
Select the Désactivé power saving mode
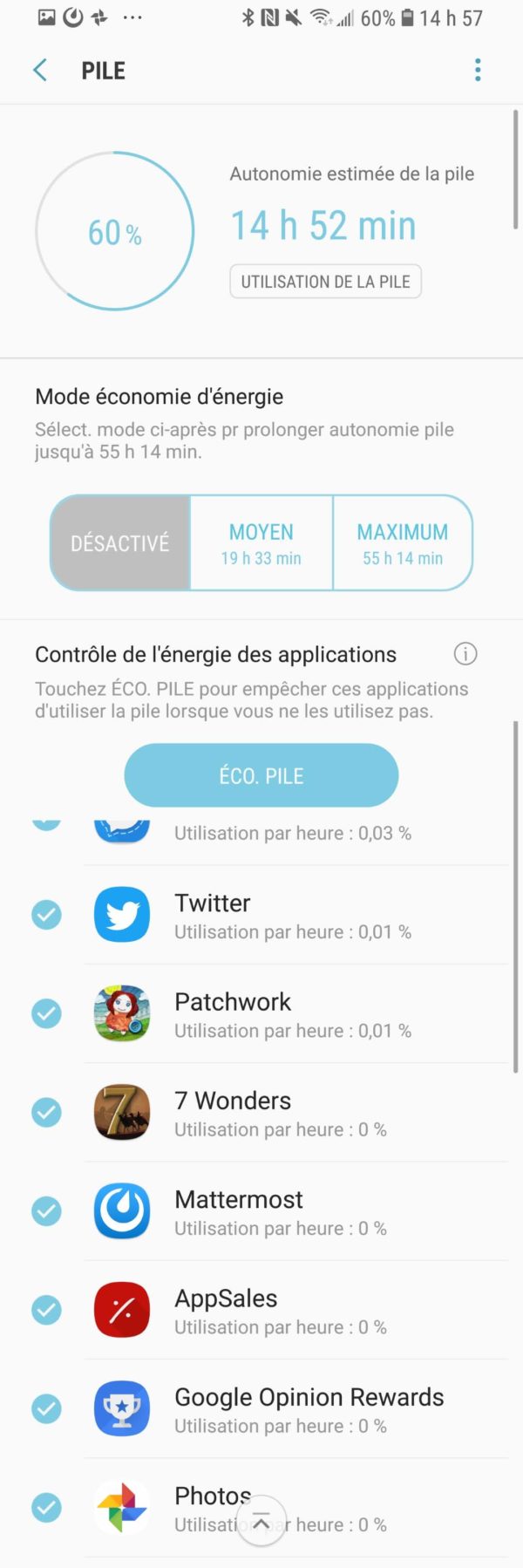tap(120, 543)
